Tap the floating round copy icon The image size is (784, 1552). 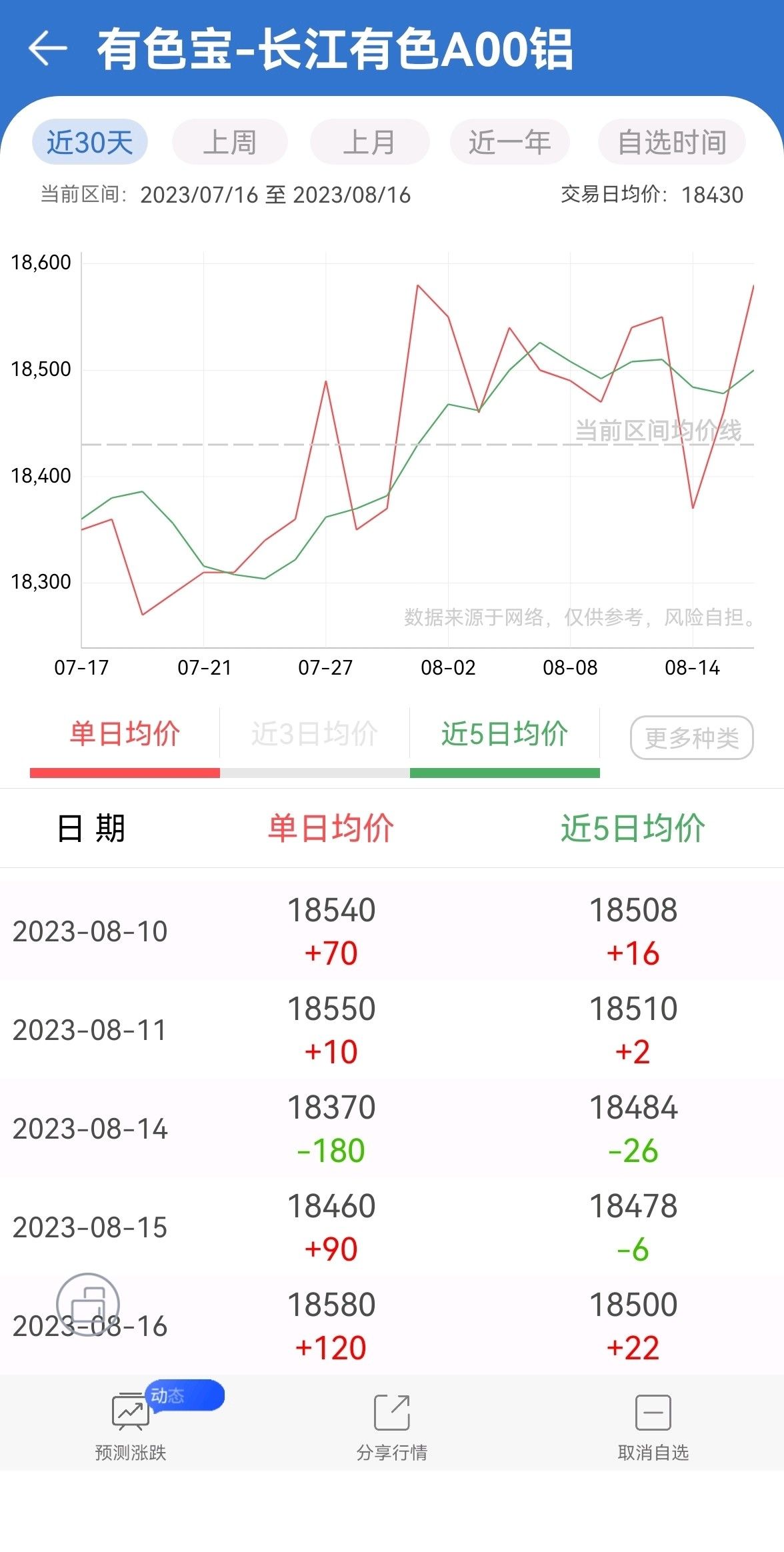pos(88,1304)
